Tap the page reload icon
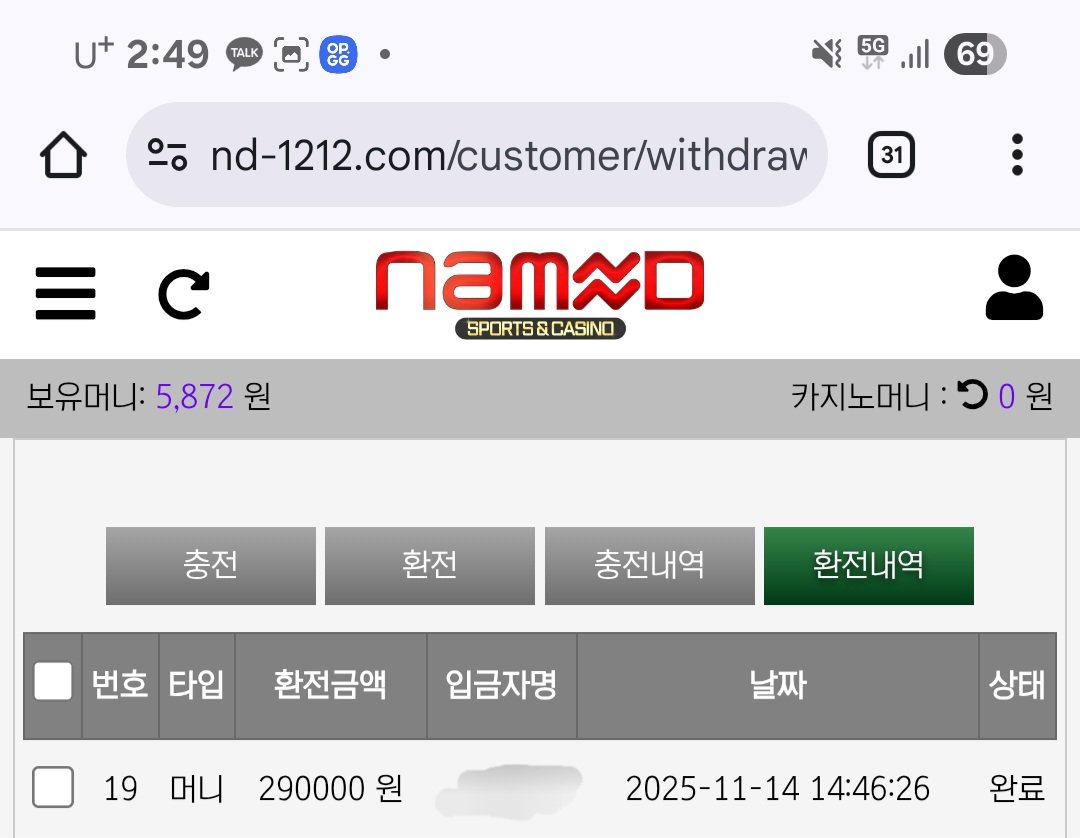The width and height of the screenshot is (1080, 838). [184, 294]
